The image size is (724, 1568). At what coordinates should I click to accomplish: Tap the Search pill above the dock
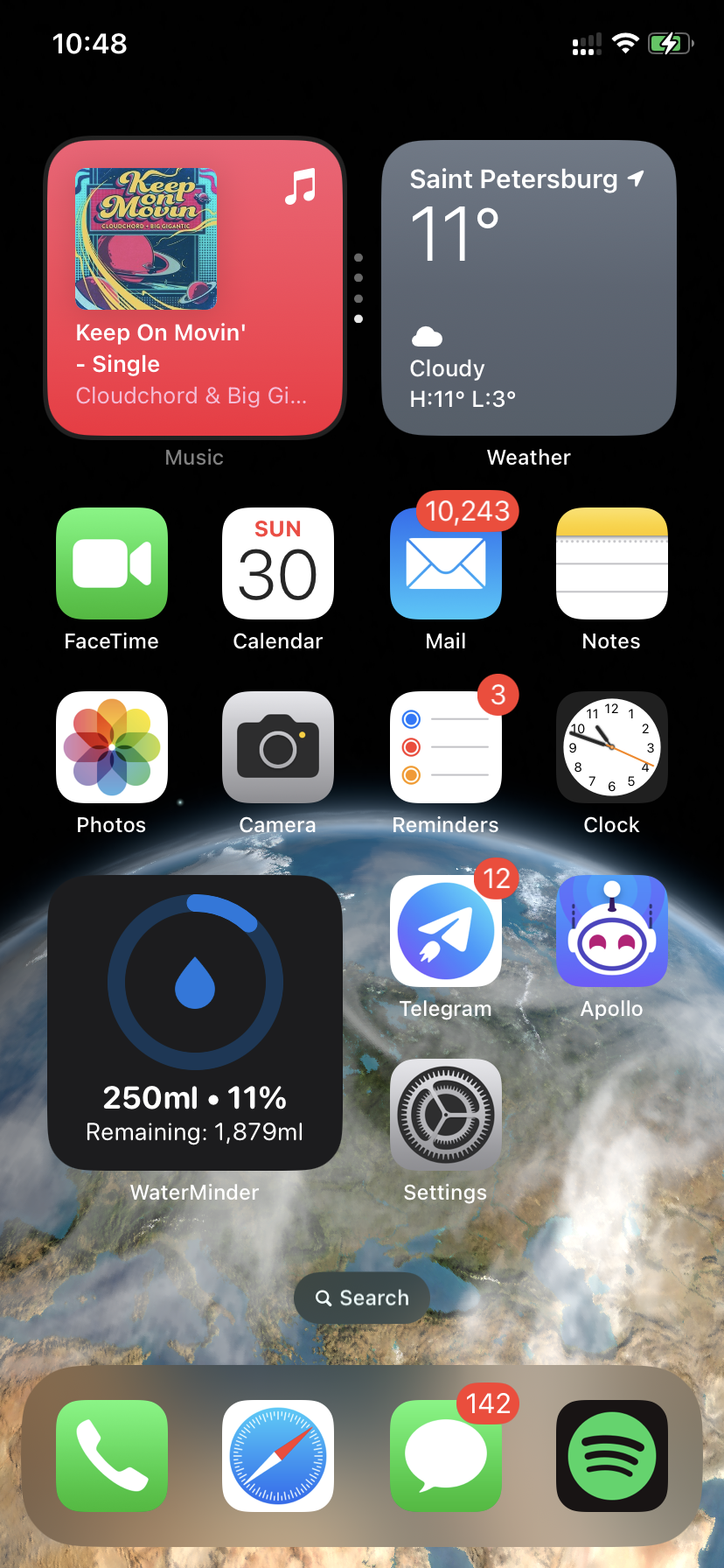tap(362, 1298)
